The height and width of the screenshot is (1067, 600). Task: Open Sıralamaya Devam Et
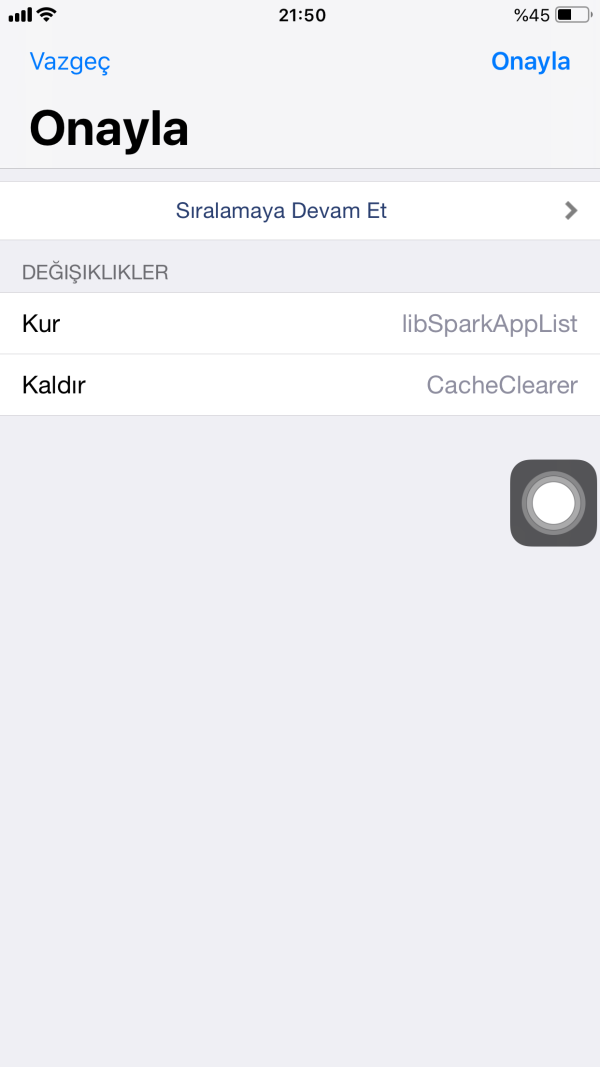click(x=300, y=211)
